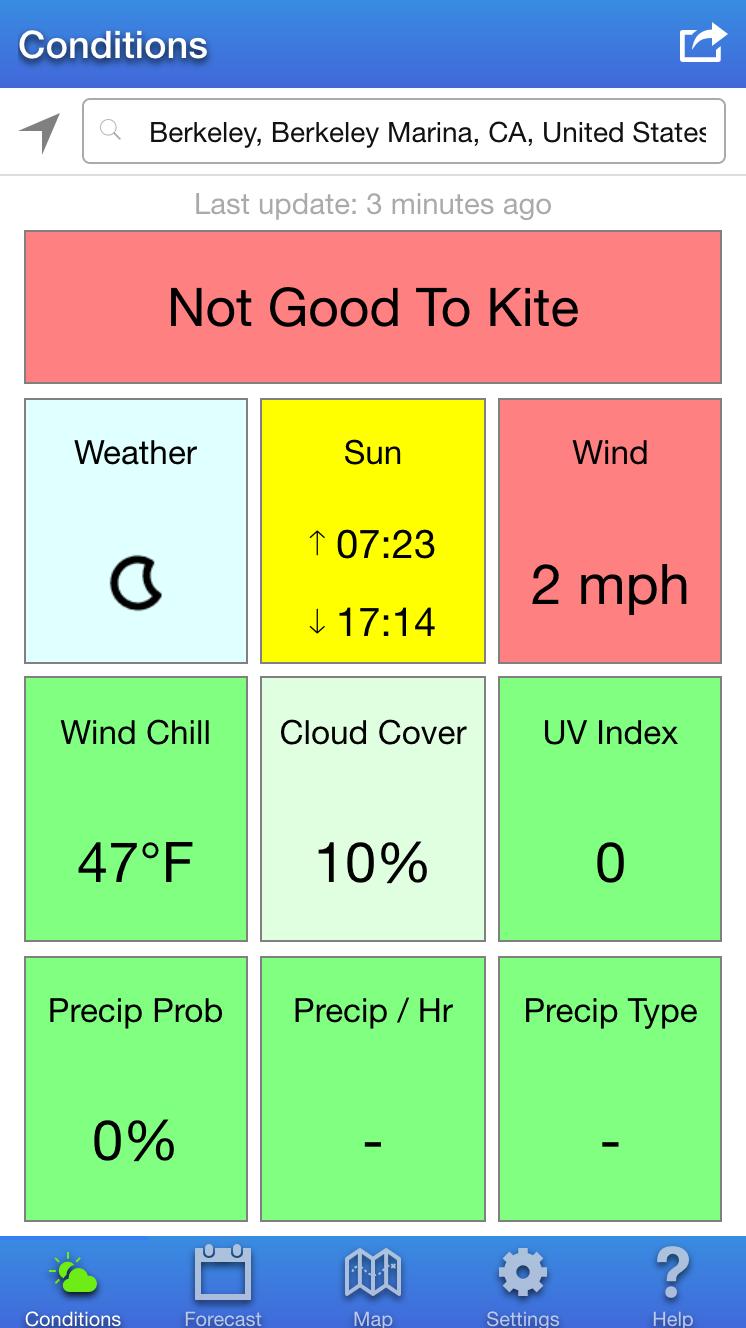Tap the crescent moon weather icon

(x=135, y=580)
